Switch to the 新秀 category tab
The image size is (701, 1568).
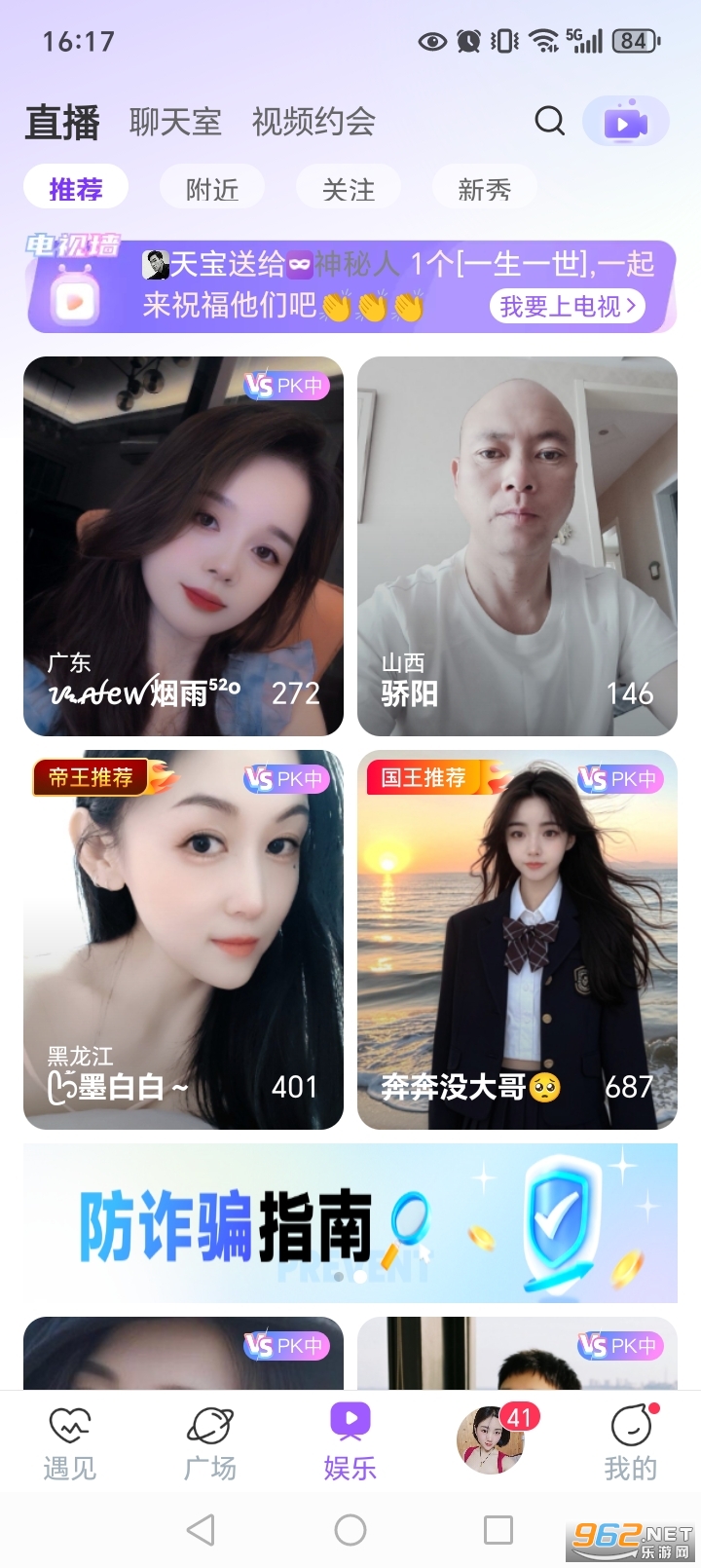tap(484, 188)
